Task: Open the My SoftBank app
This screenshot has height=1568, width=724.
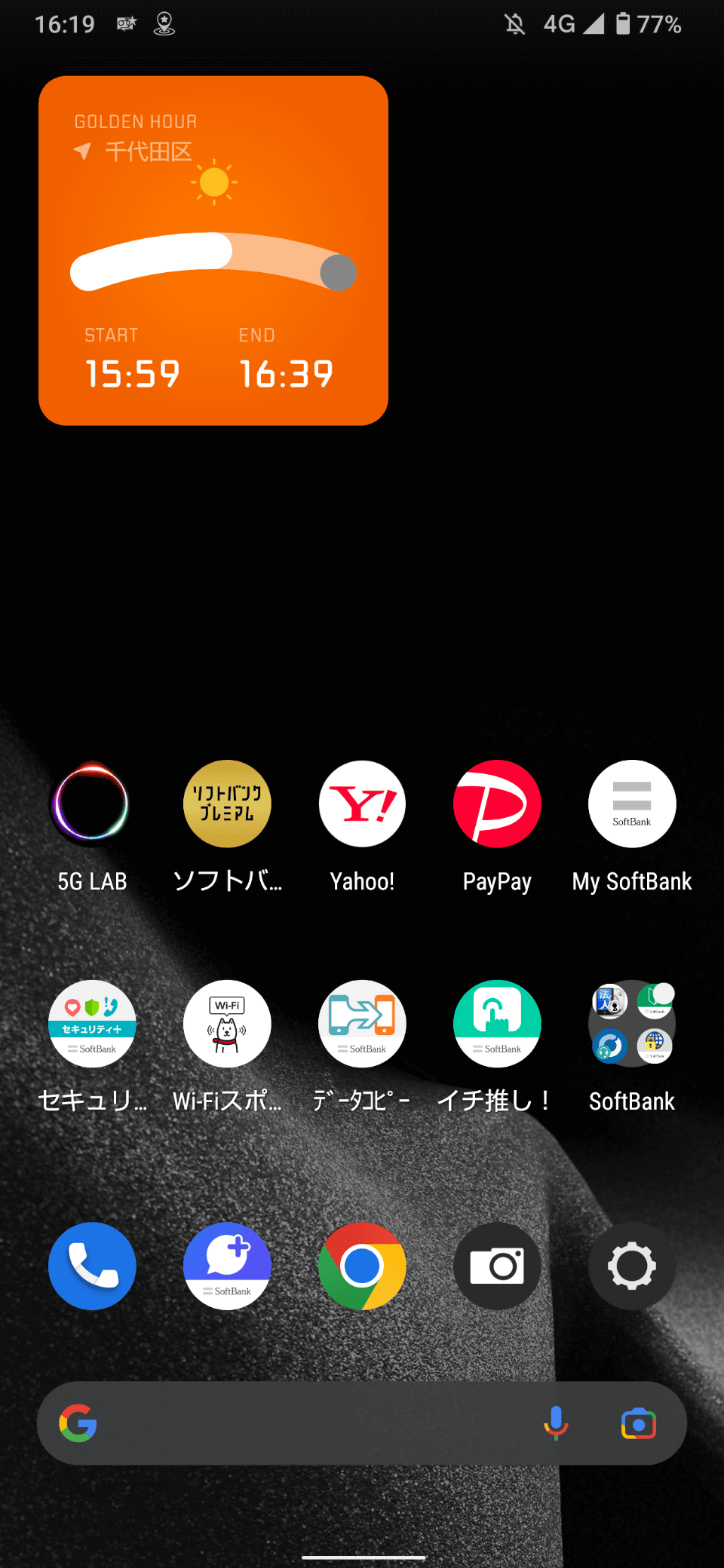Action: 632,804
